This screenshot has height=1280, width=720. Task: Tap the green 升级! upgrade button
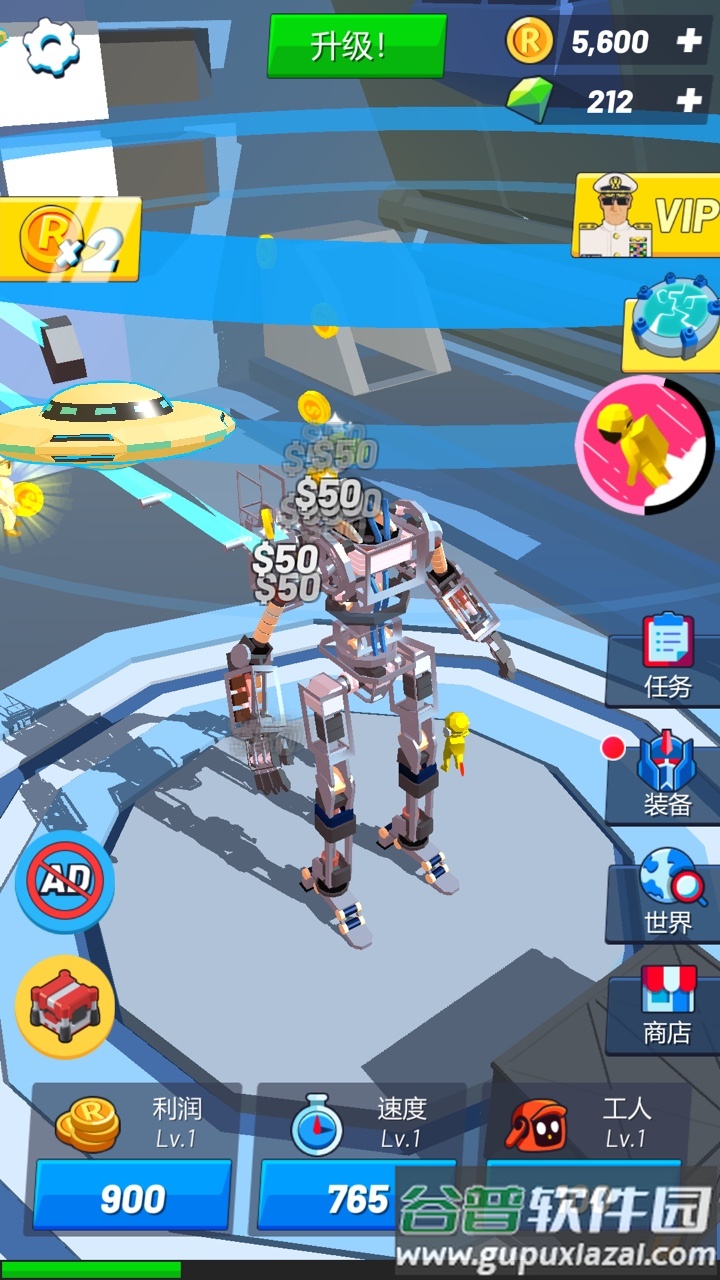(356, 46)
